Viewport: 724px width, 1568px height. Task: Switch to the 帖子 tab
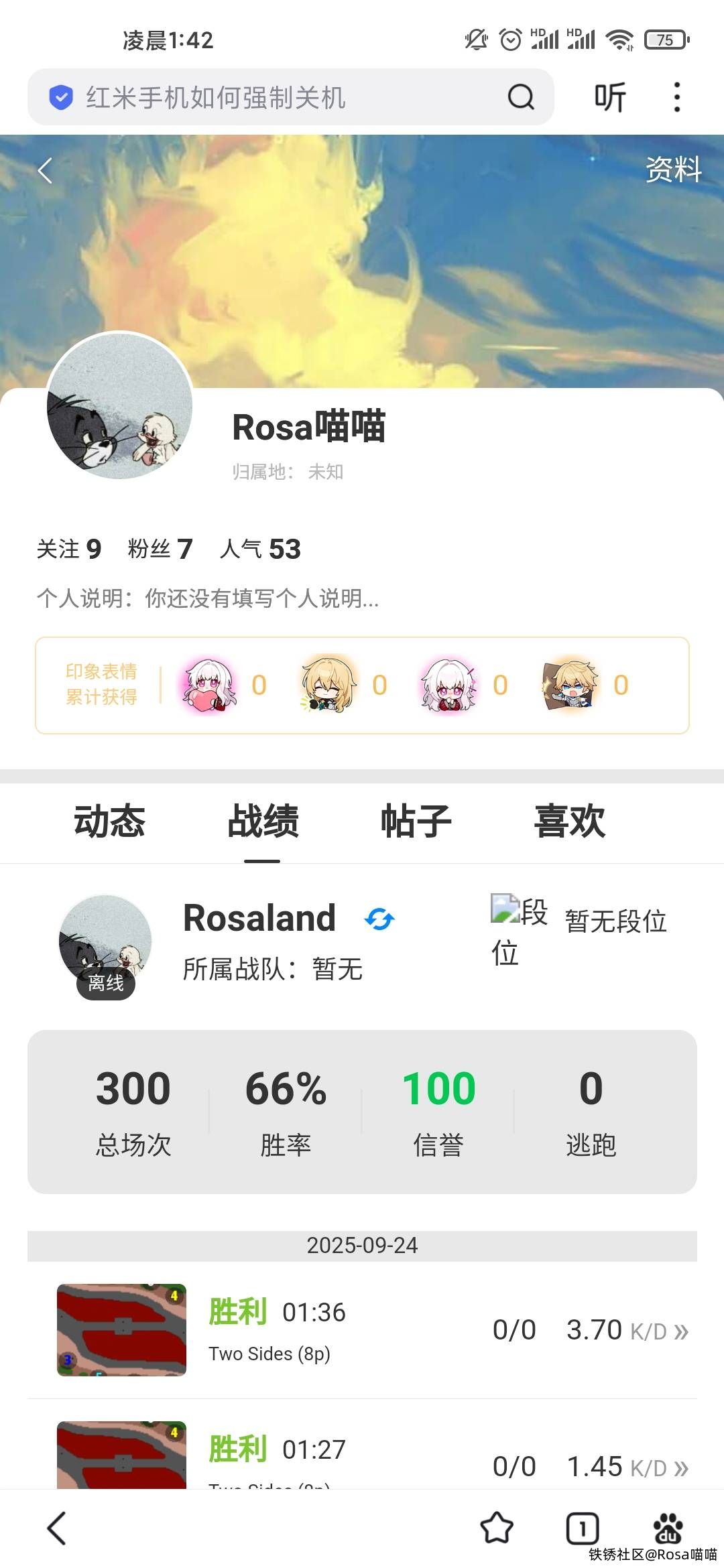click(416, 822)
